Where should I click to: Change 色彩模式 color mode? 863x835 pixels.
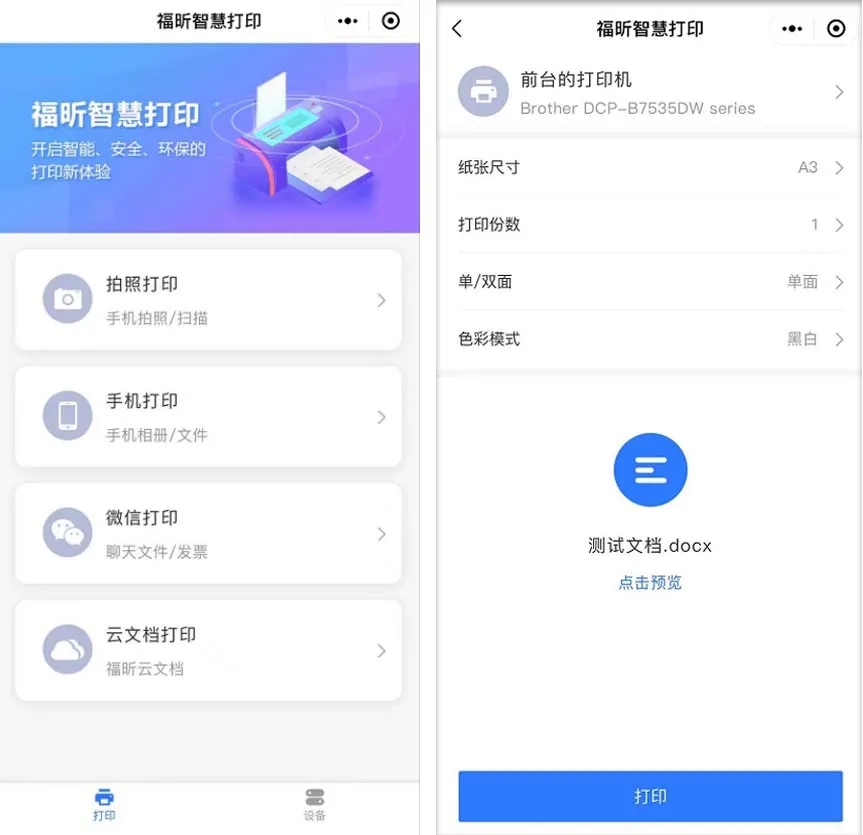(650, 339)
